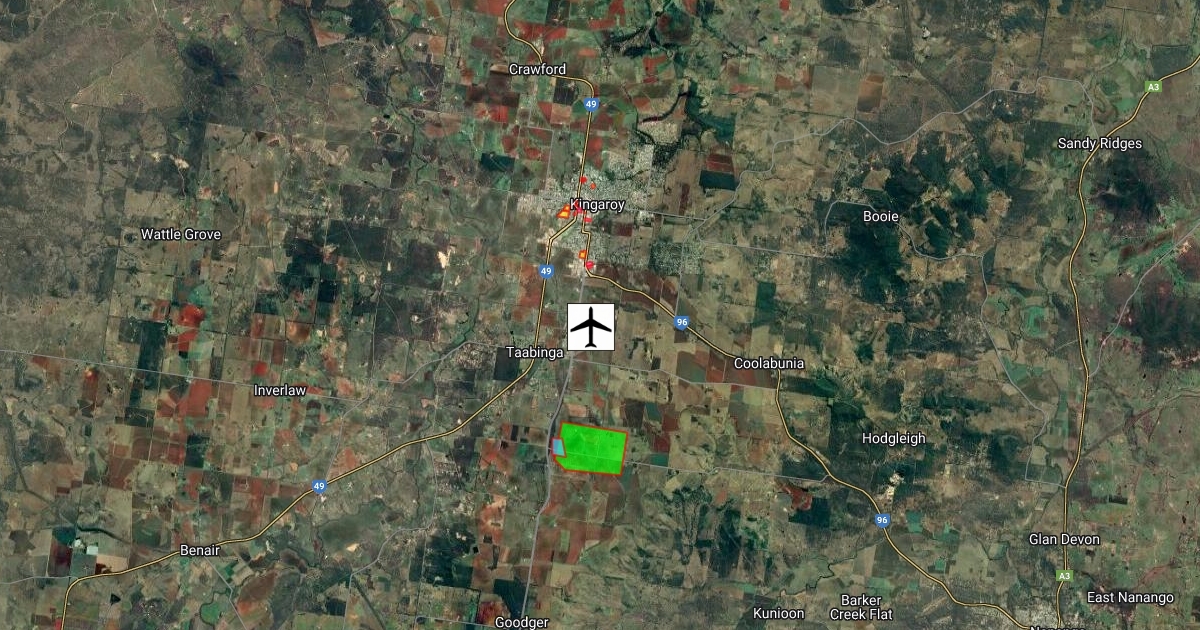The height and width of the screenshot is (630, 1200).
Task: Tap the airplane airport marker near Taabinga
Action: [591, 326]
